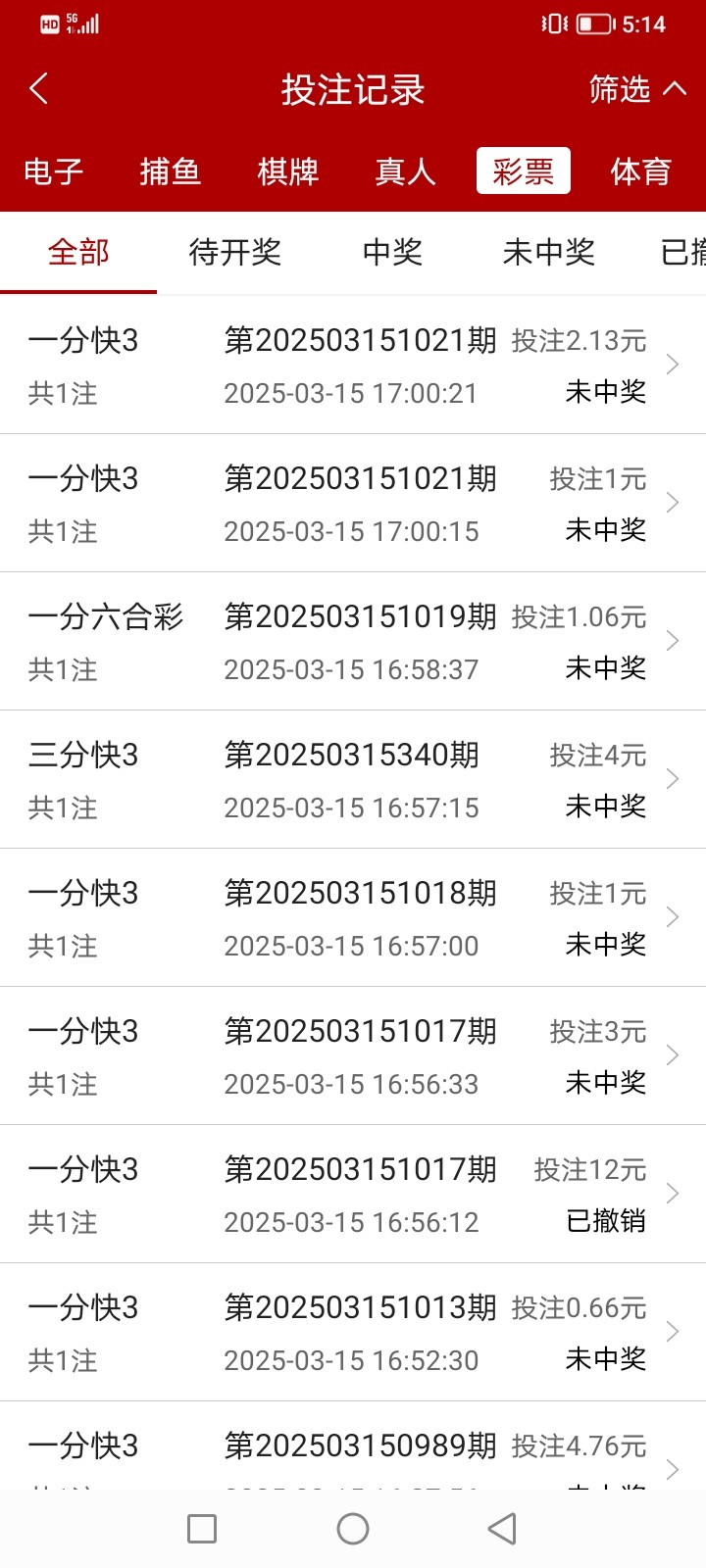The image size is (706, 1568).
Task: Open the 一分快3 bet of 投注2.13元
Action: pyautogui.click(x=353, y=365)
